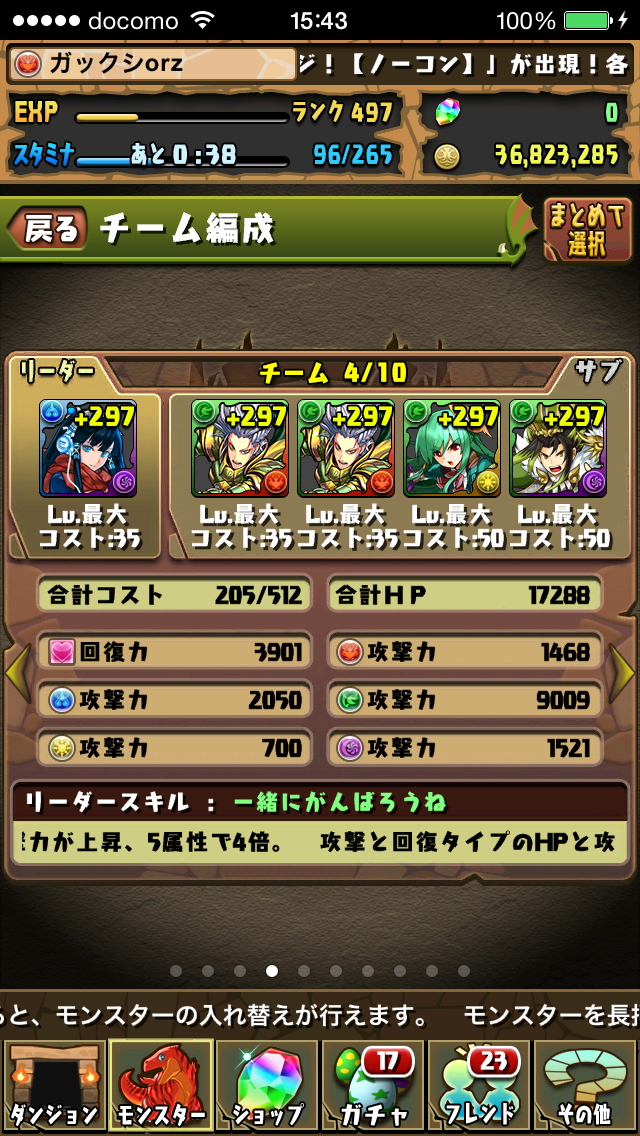The width and height of the screenshot is (640, 1136).
Task: Go to the previous team with left arrow
Action: [16, 675]
